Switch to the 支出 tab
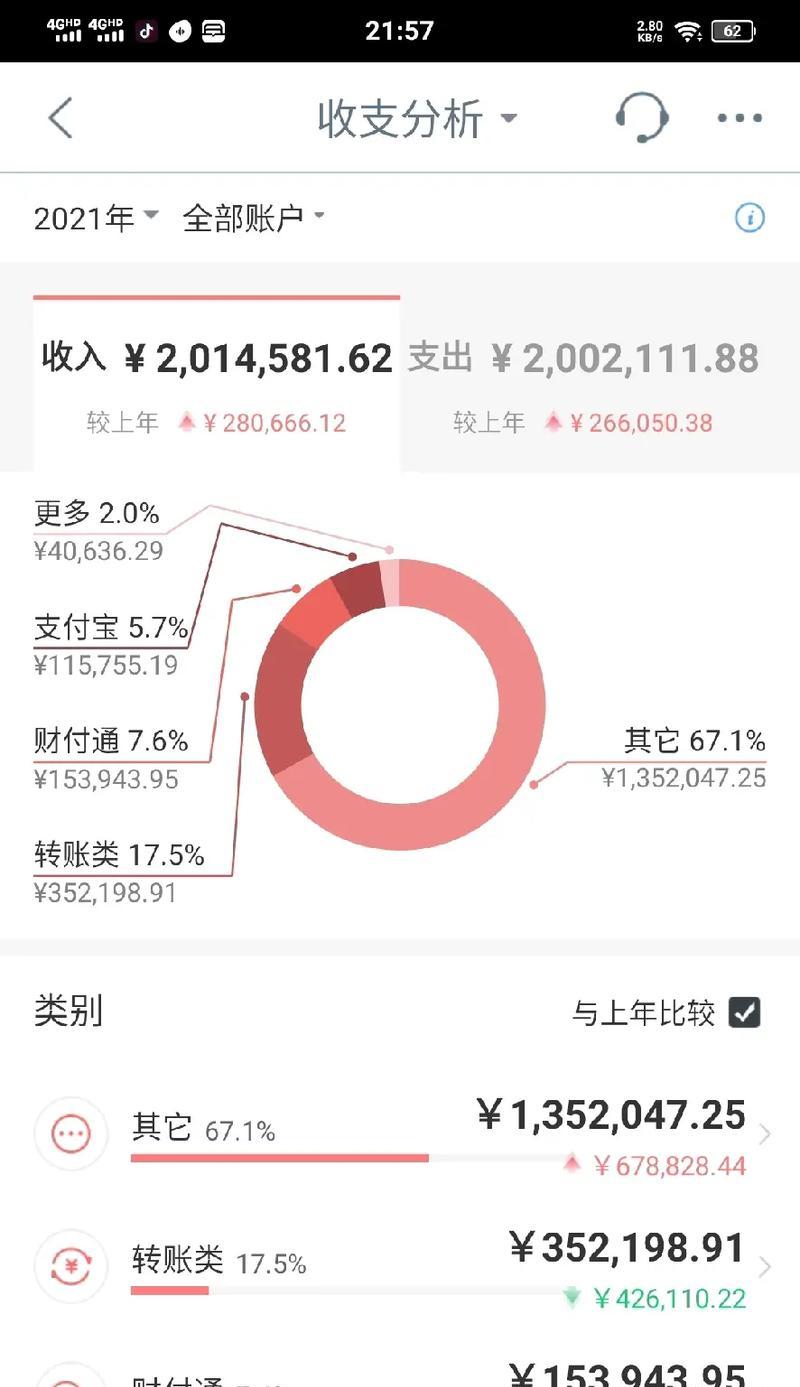800x1387 pixels. (584, 385)
